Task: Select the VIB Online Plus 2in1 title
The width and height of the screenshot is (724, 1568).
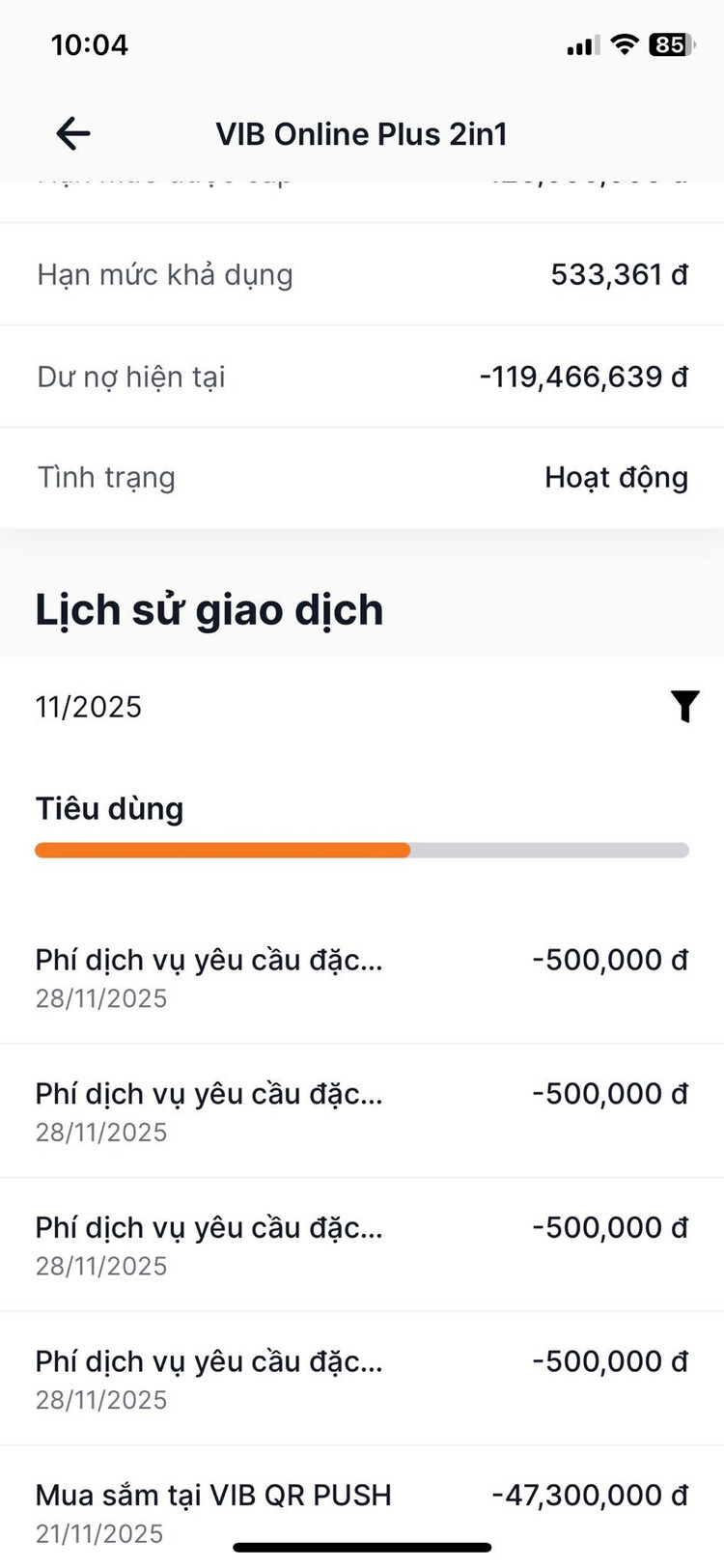Action: click(x=361, y=133)
